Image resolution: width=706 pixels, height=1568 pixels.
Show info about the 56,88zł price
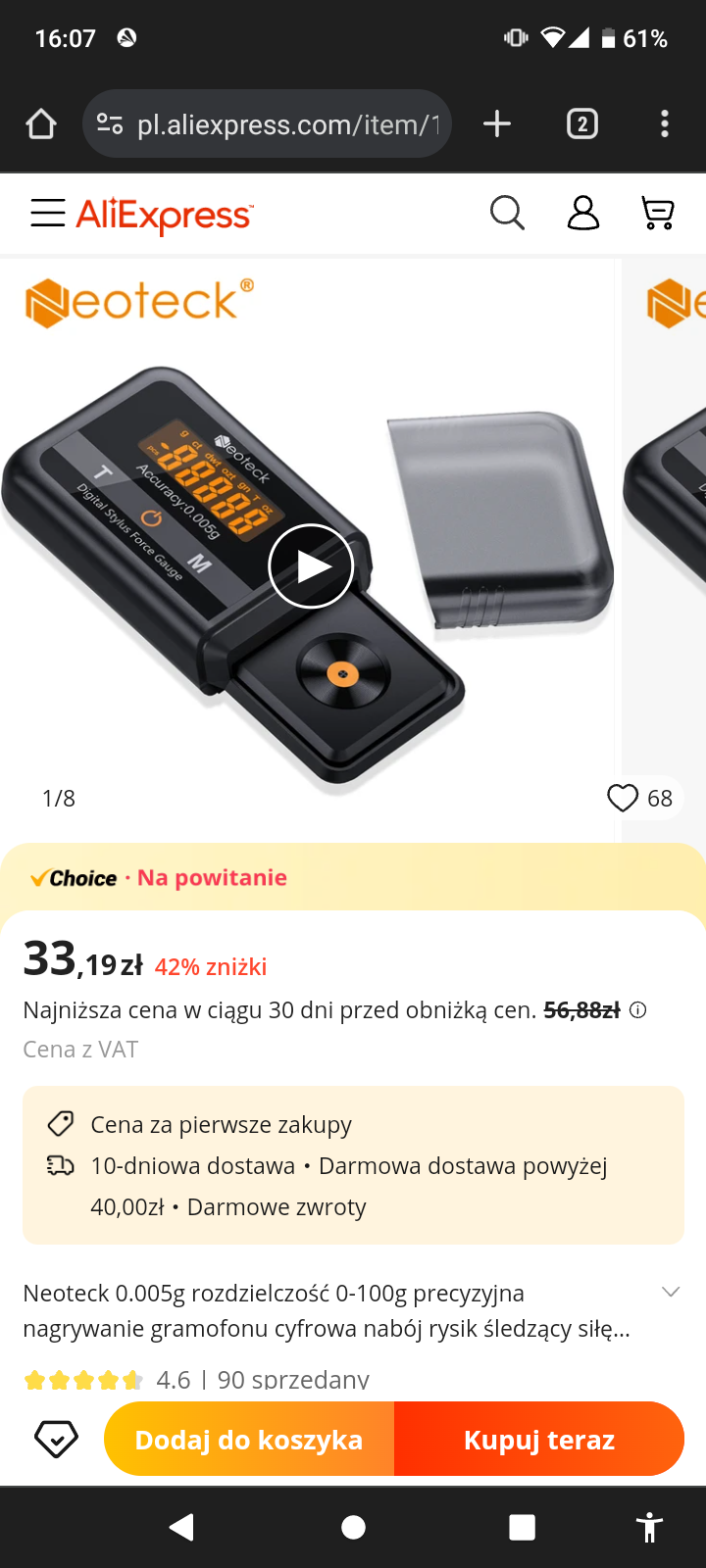pyautogui.click(x=638, y=1010)
